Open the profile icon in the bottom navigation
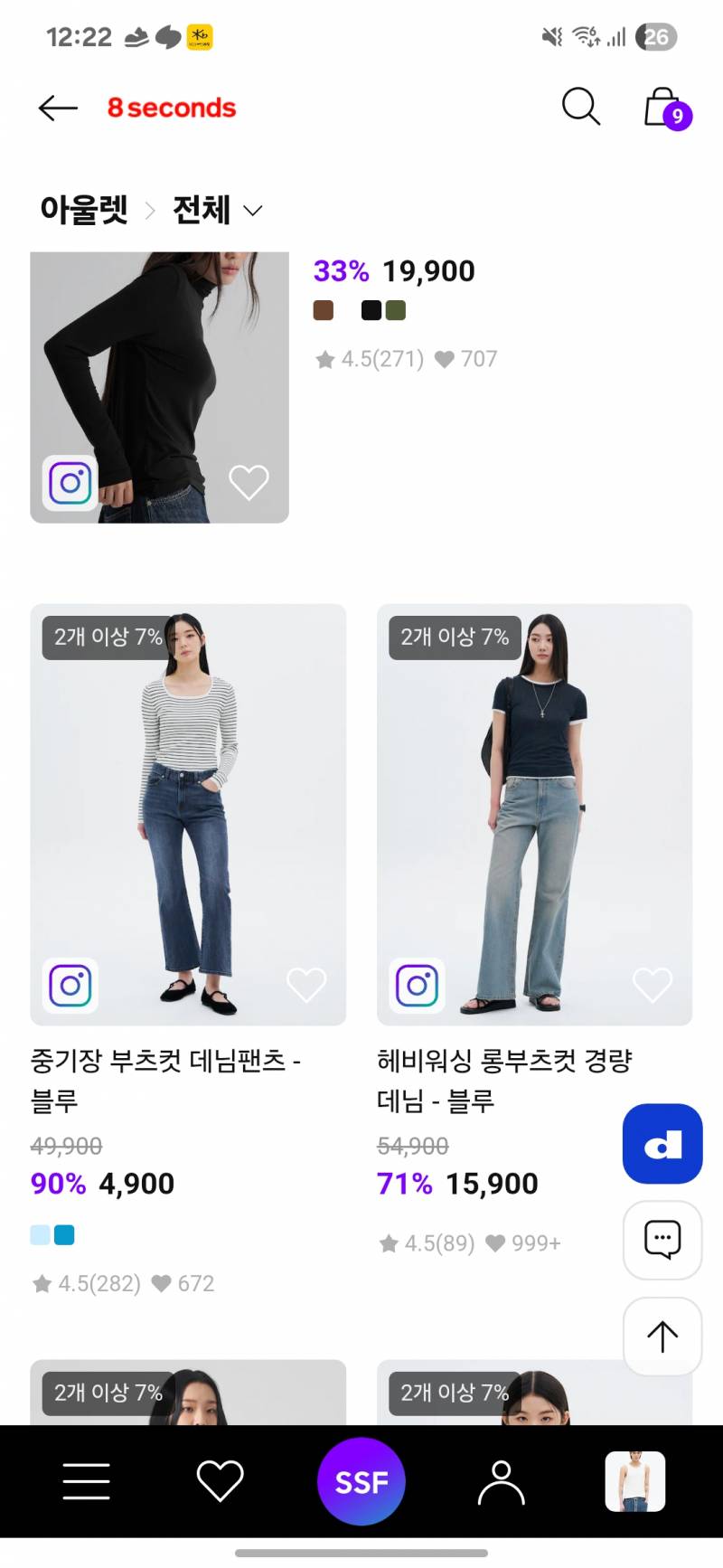The width and height of the screenshot is (723, 1568). click(500, 1481)
